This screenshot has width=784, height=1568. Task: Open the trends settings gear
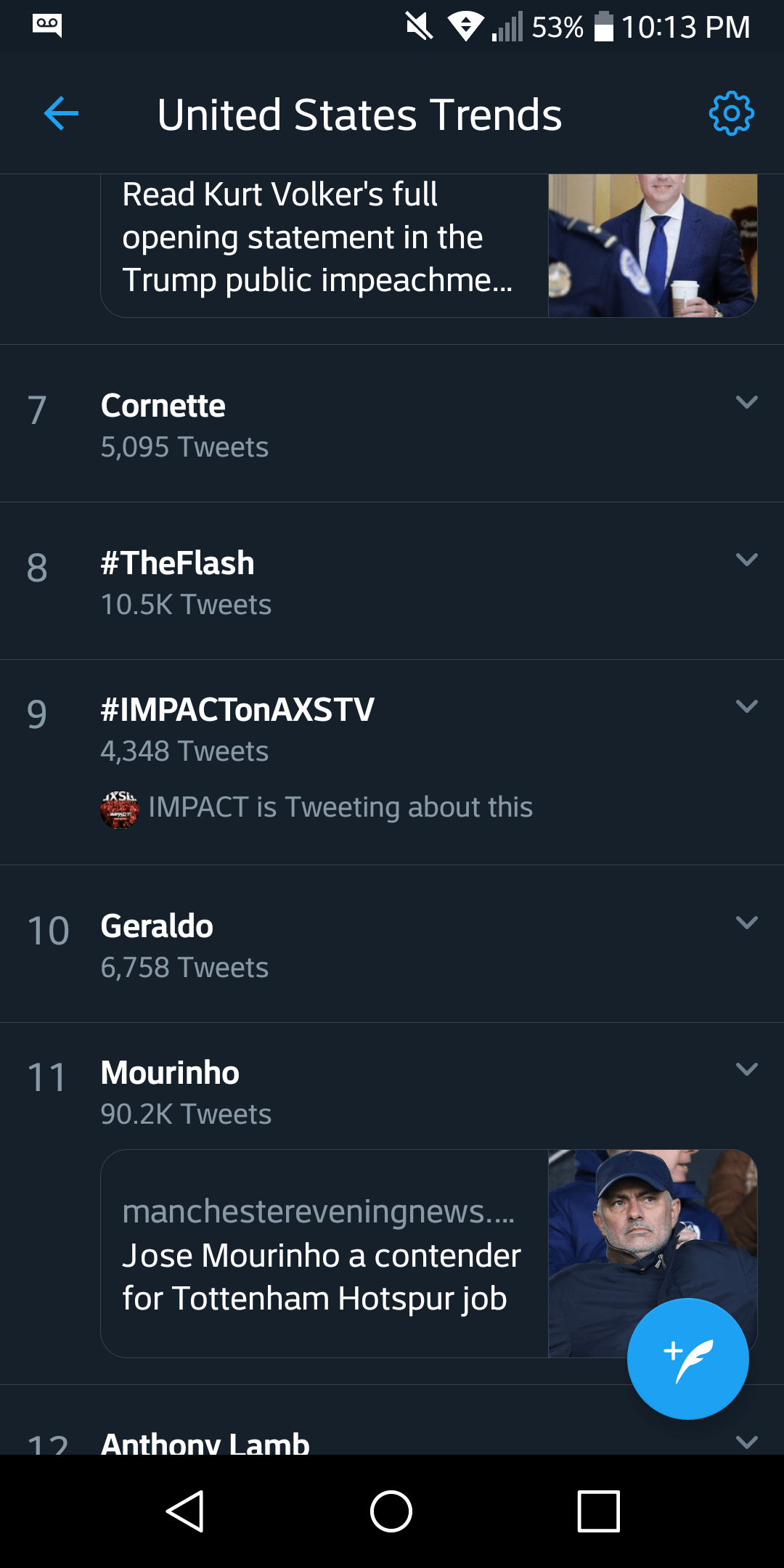731,113
